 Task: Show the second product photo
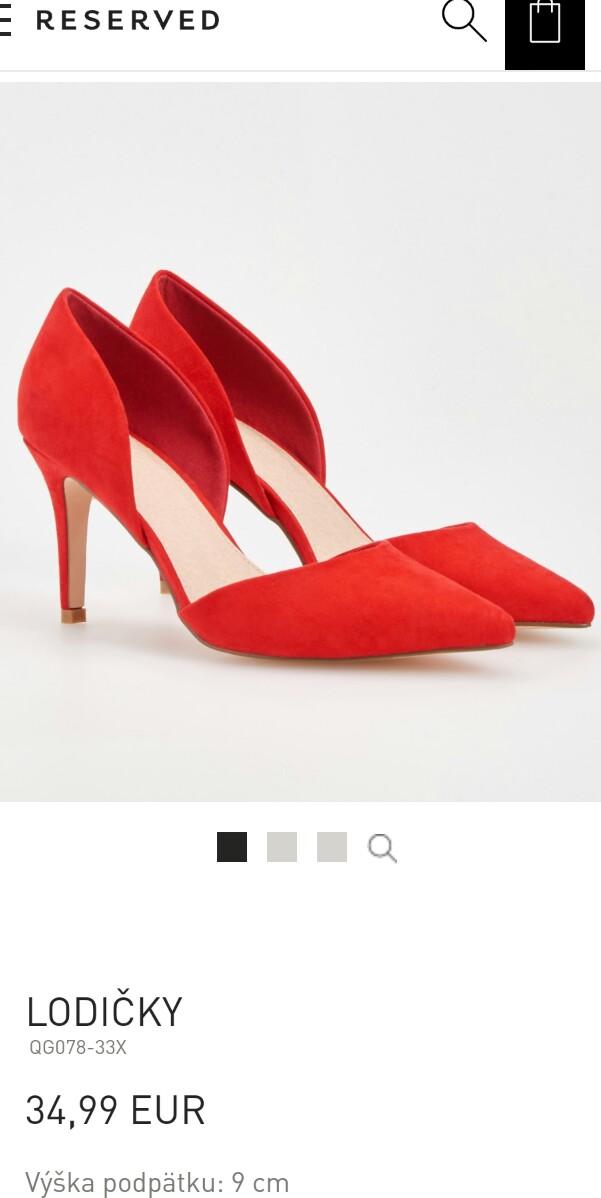click(282, 847)
